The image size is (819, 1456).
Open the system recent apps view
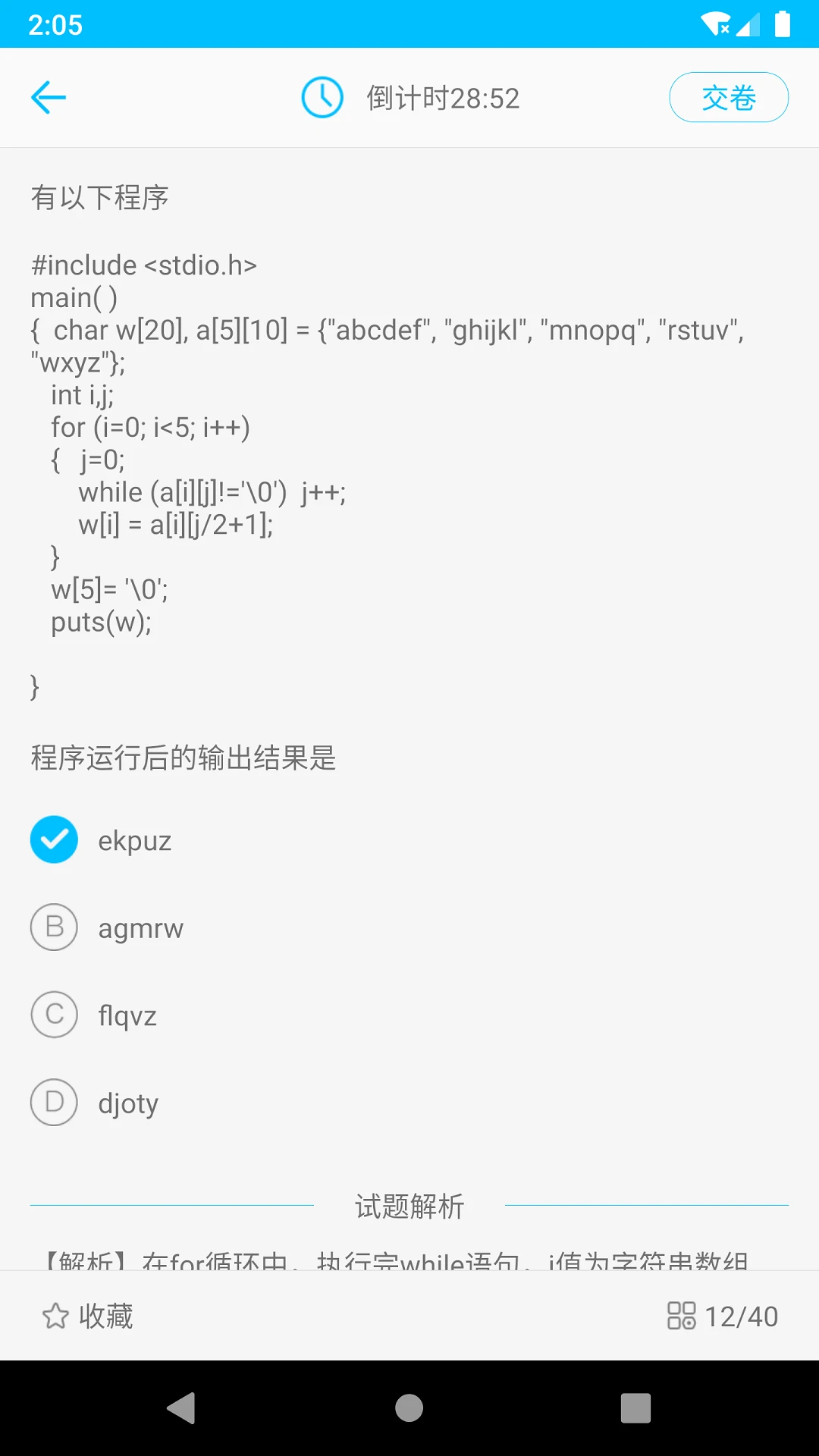[635, 1408]
